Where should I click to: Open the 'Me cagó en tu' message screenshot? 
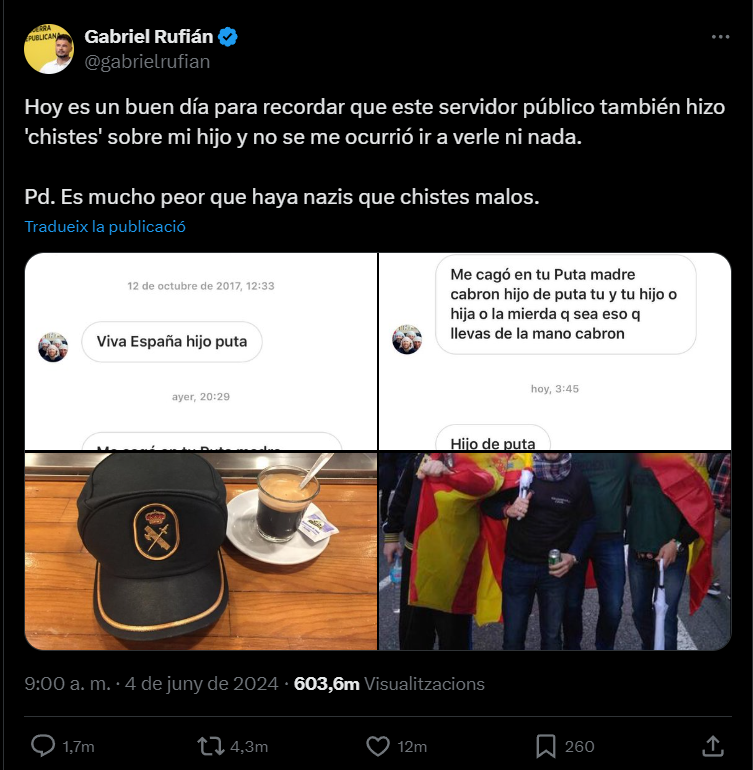(x=555, y=351)
